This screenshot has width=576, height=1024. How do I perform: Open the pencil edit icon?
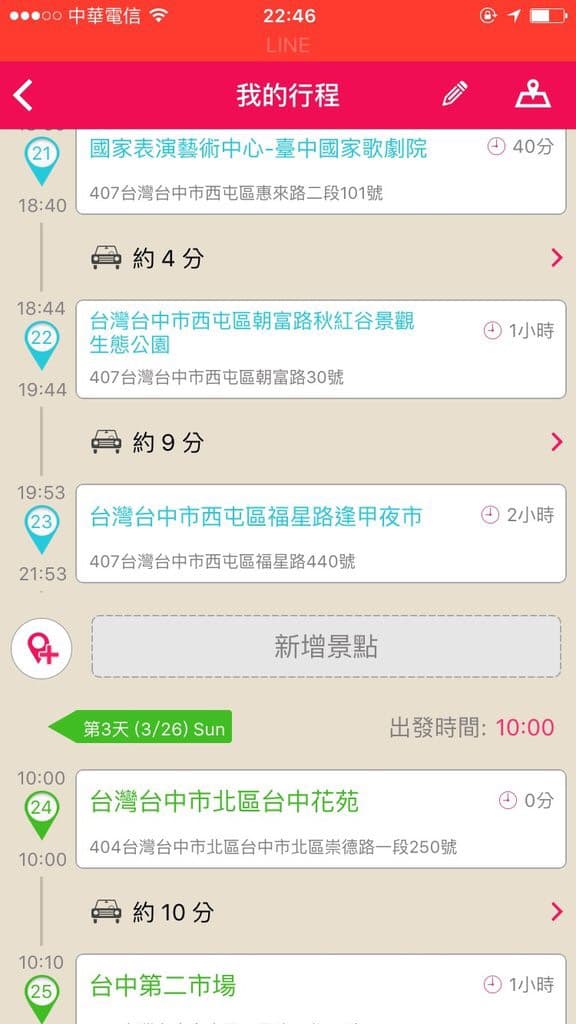pos(455,95)
